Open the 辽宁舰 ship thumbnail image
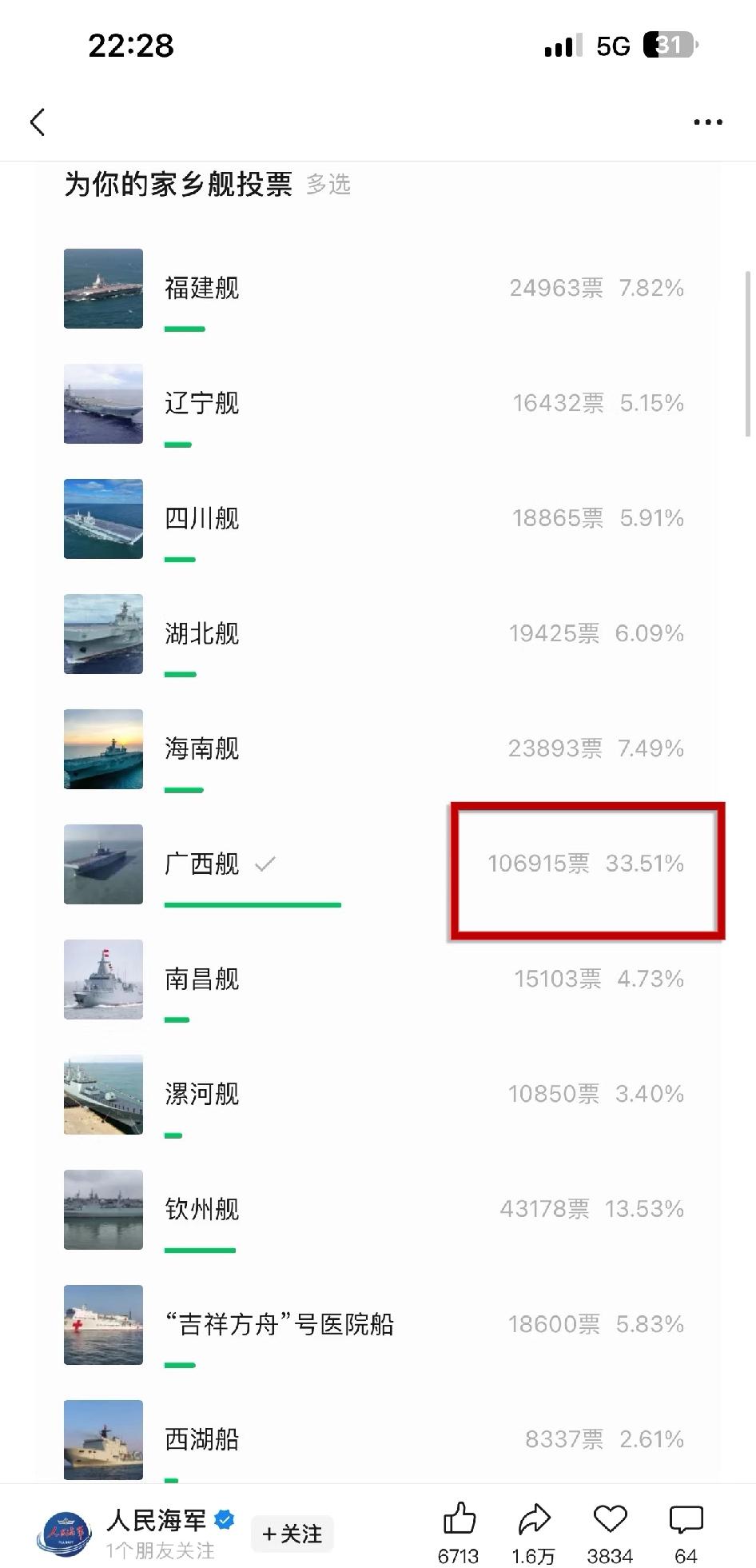 click(x=102, y=404)
